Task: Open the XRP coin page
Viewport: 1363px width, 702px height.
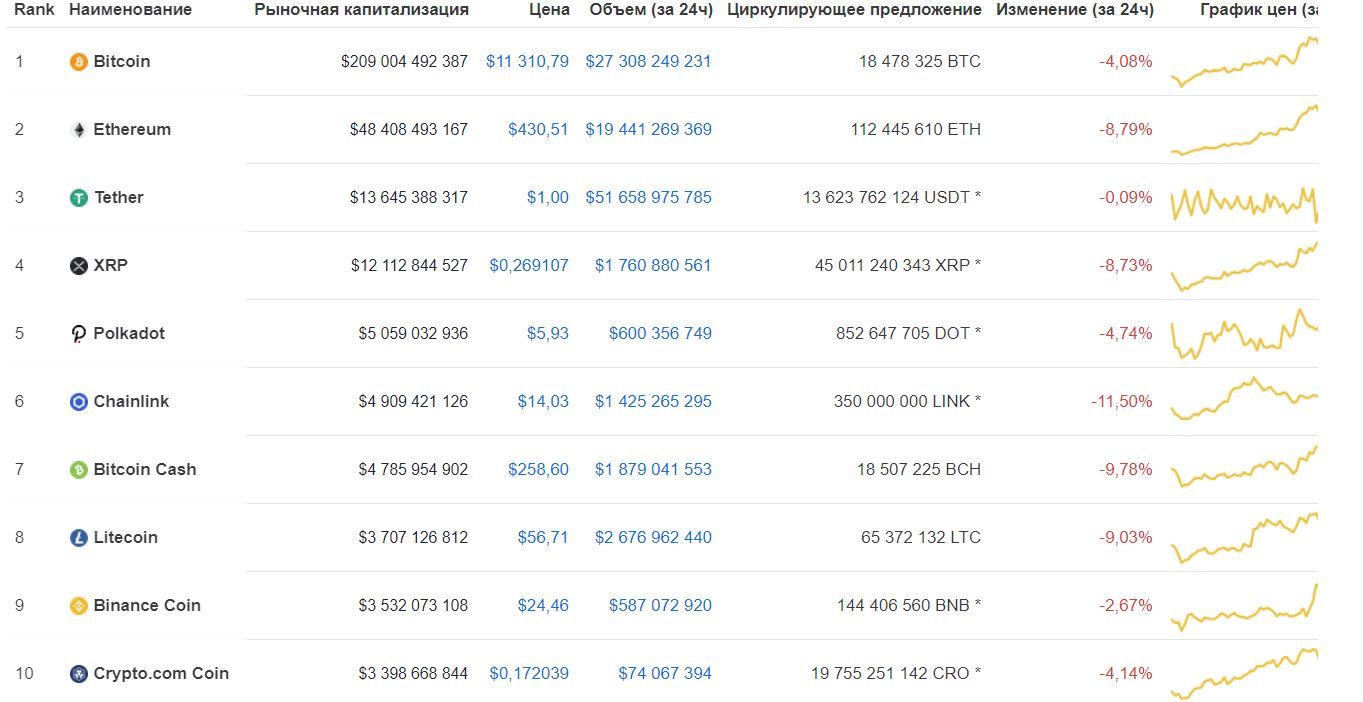Action: tap(110, 265)
